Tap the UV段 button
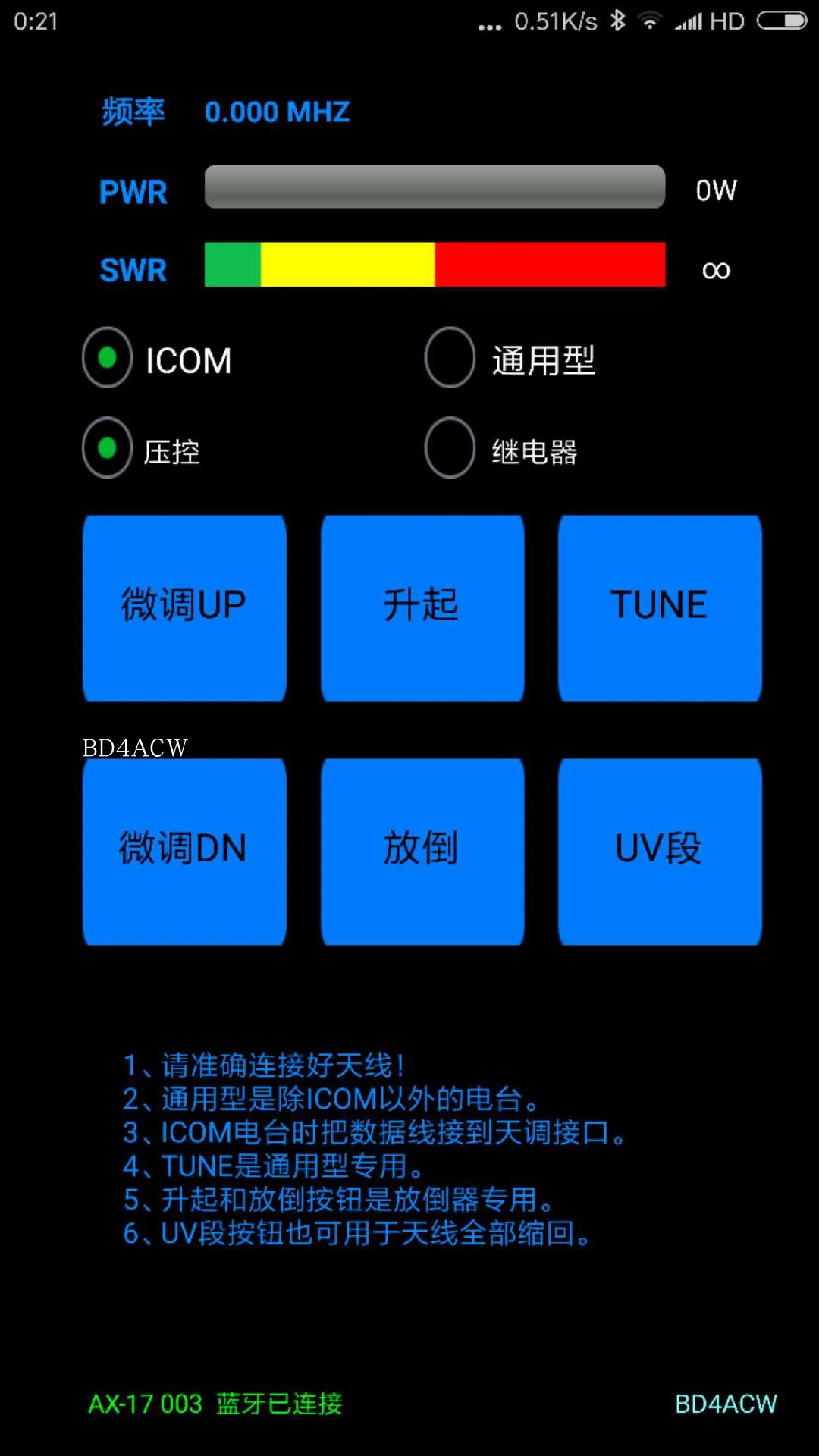Viewport: 819px width, 1456px height. click(660, 852)
